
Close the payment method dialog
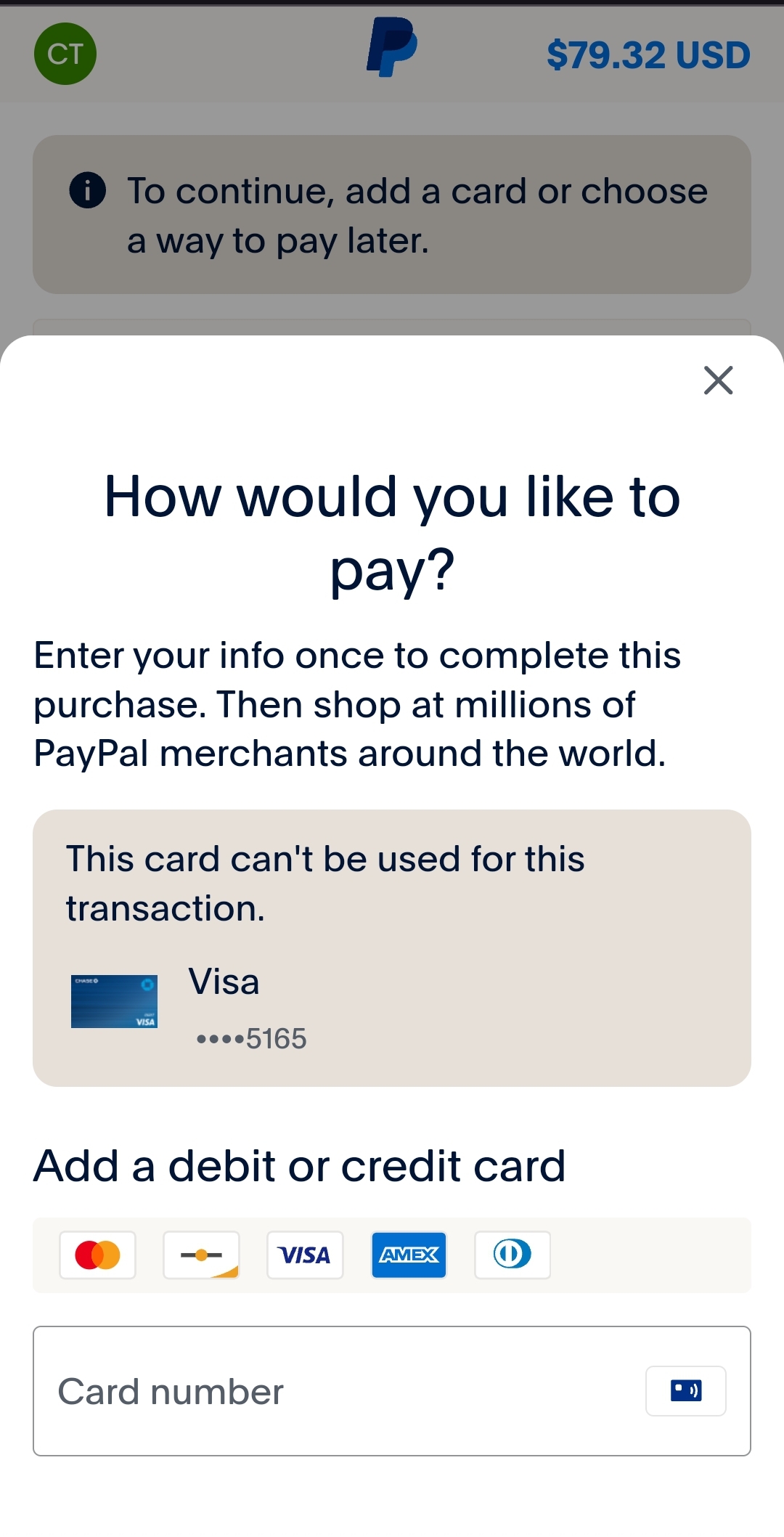pos(718,380)
